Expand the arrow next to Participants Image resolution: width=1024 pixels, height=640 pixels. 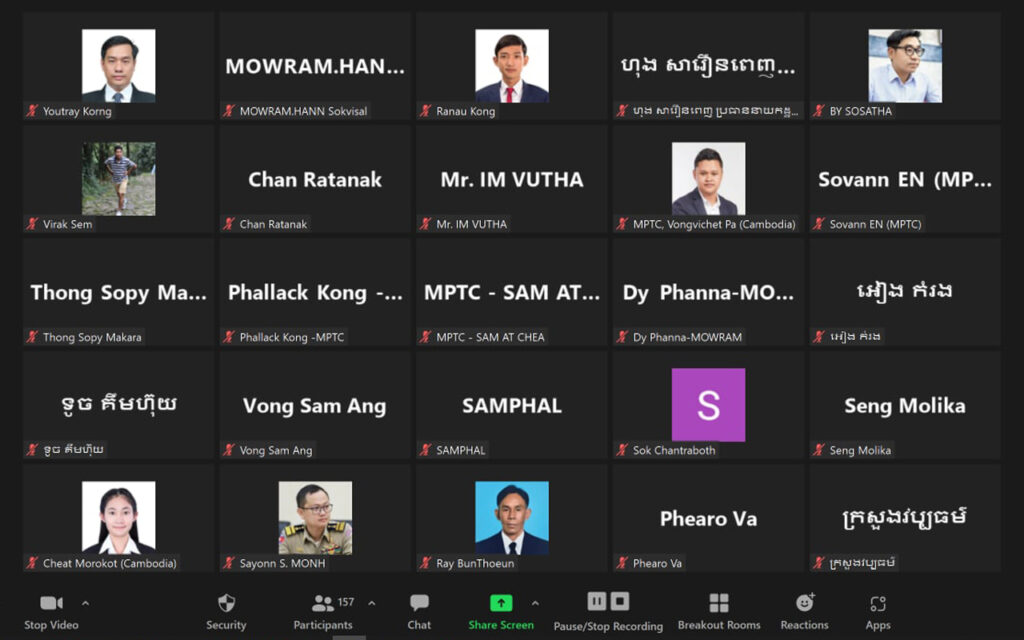click(372, 603)
